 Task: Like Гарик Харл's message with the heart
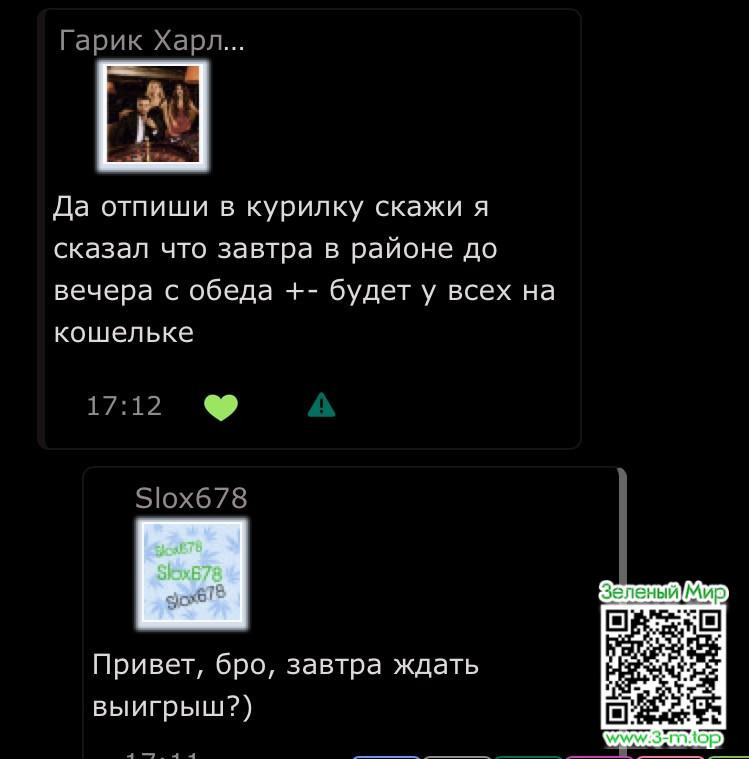[221, 407]
